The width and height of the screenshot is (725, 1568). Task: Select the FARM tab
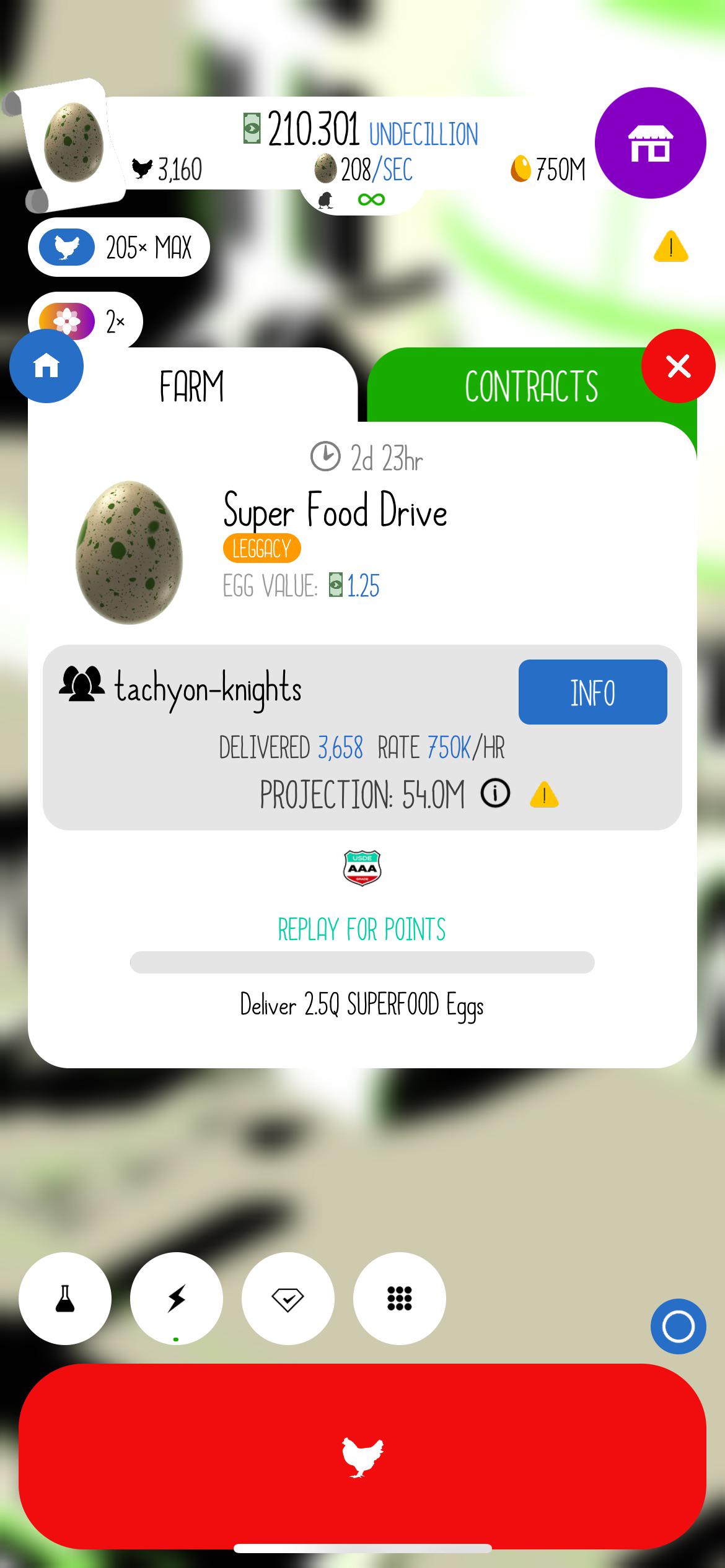(192, 385)
